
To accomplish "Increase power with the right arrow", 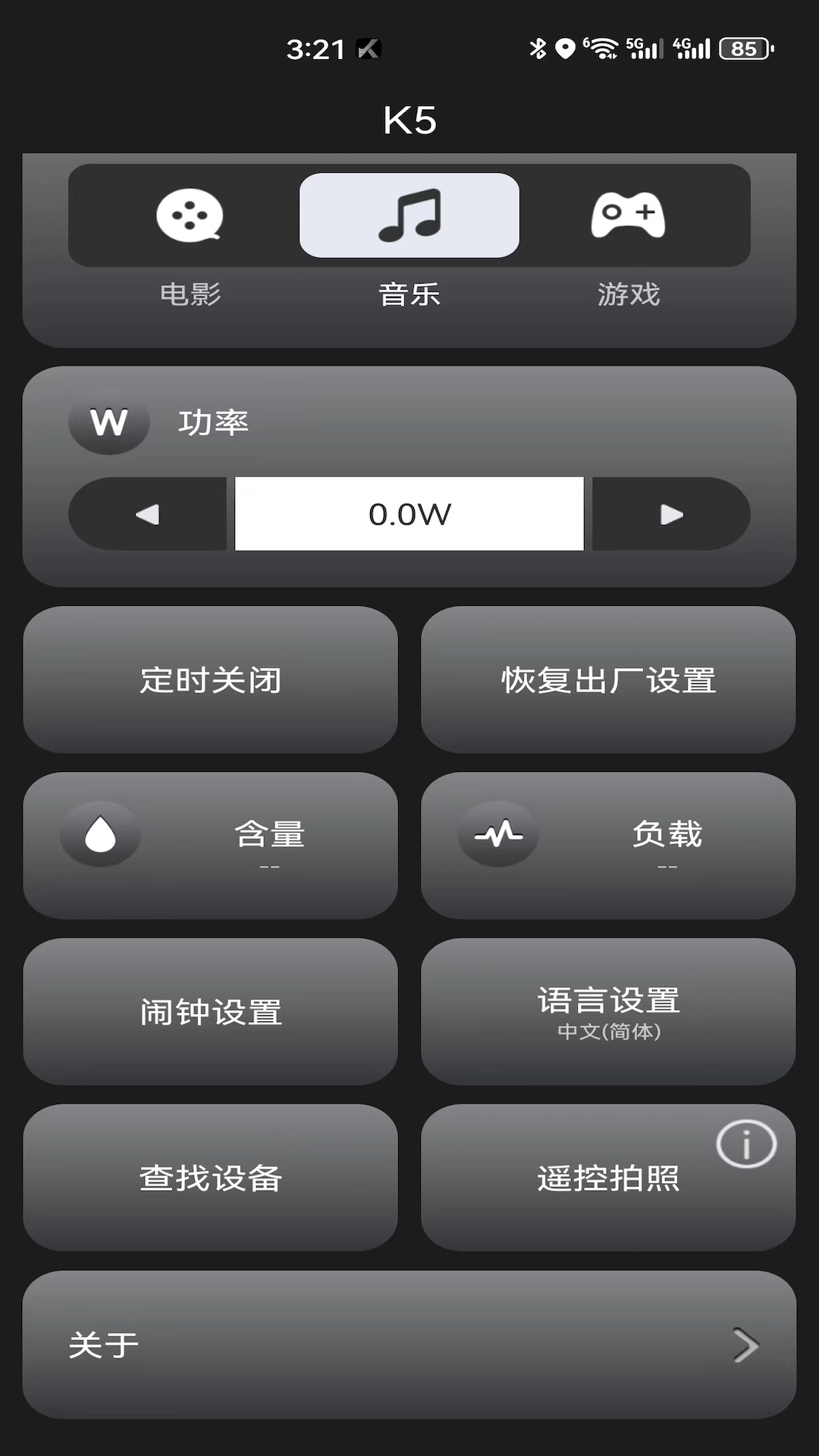I will [x=671, y=514].
